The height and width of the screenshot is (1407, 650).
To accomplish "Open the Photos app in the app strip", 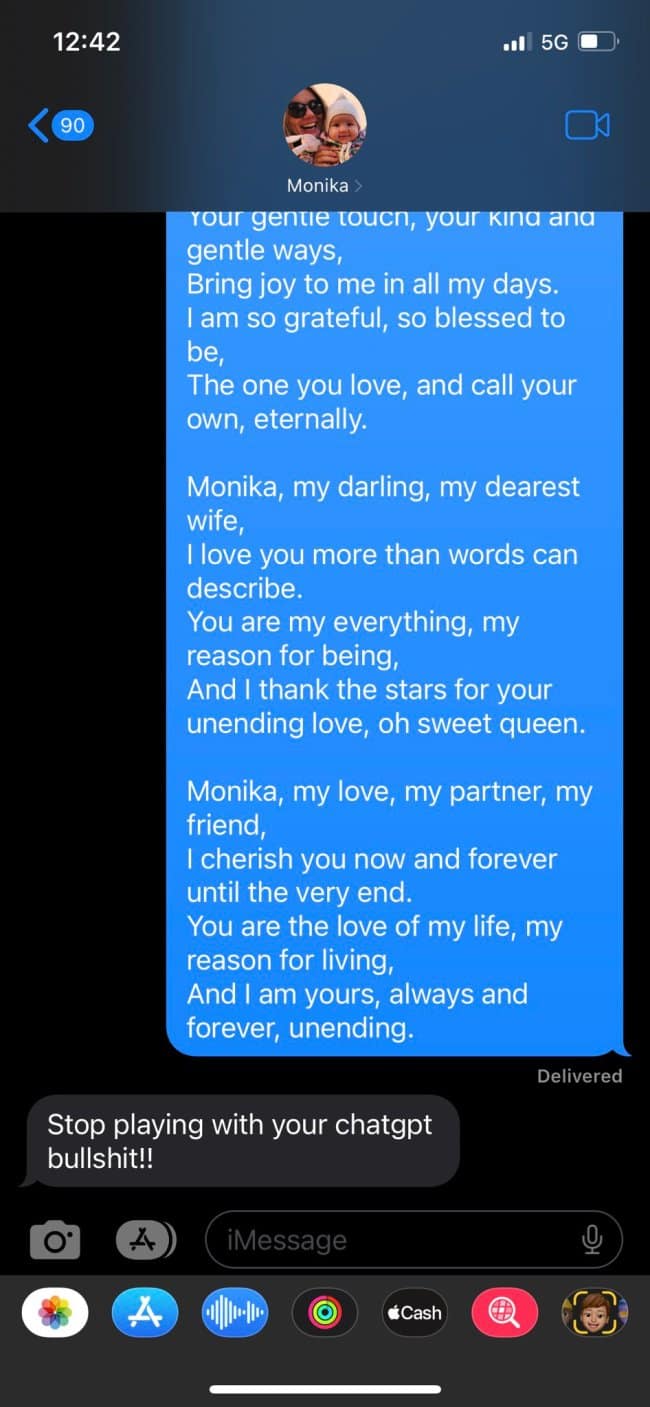I will click(x=55, y=1312).
